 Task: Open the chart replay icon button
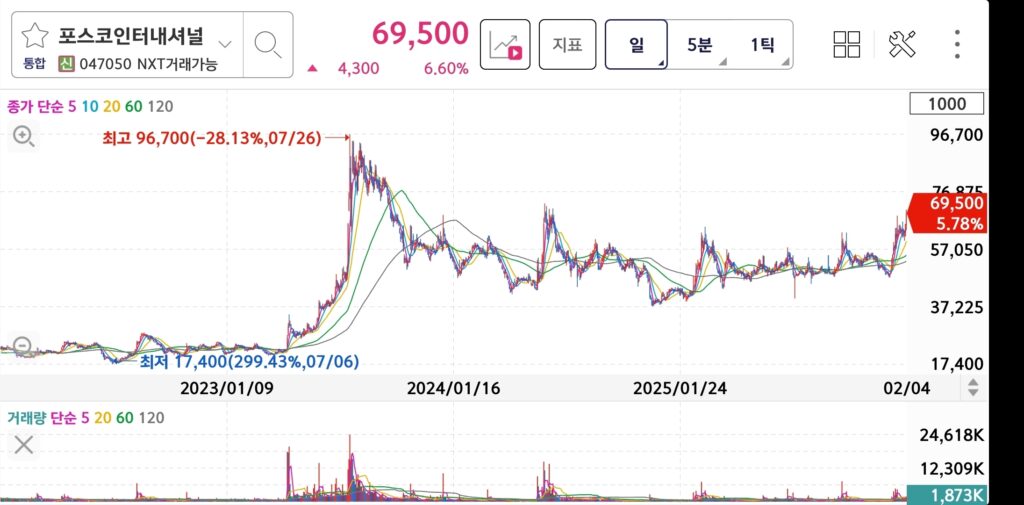[505, 44]
